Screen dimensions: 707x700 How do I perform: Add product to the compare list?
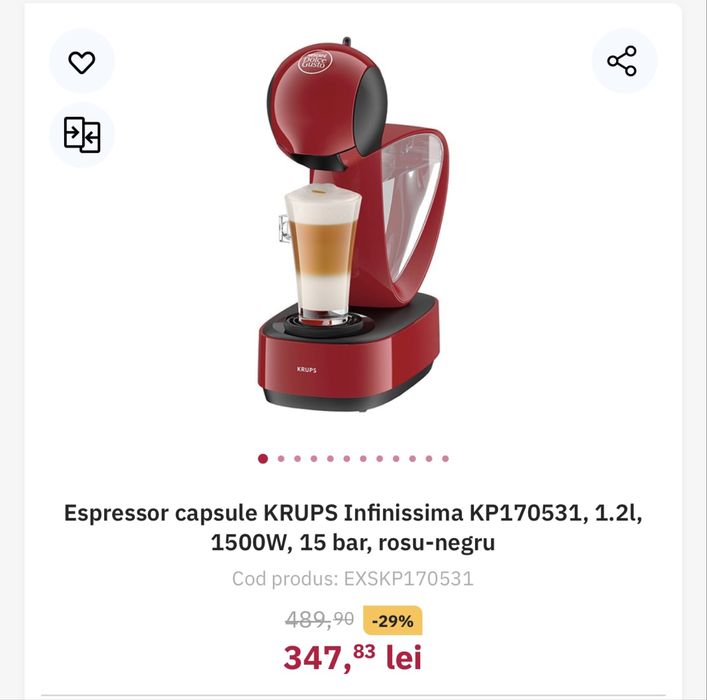click(x=82, y=134)
